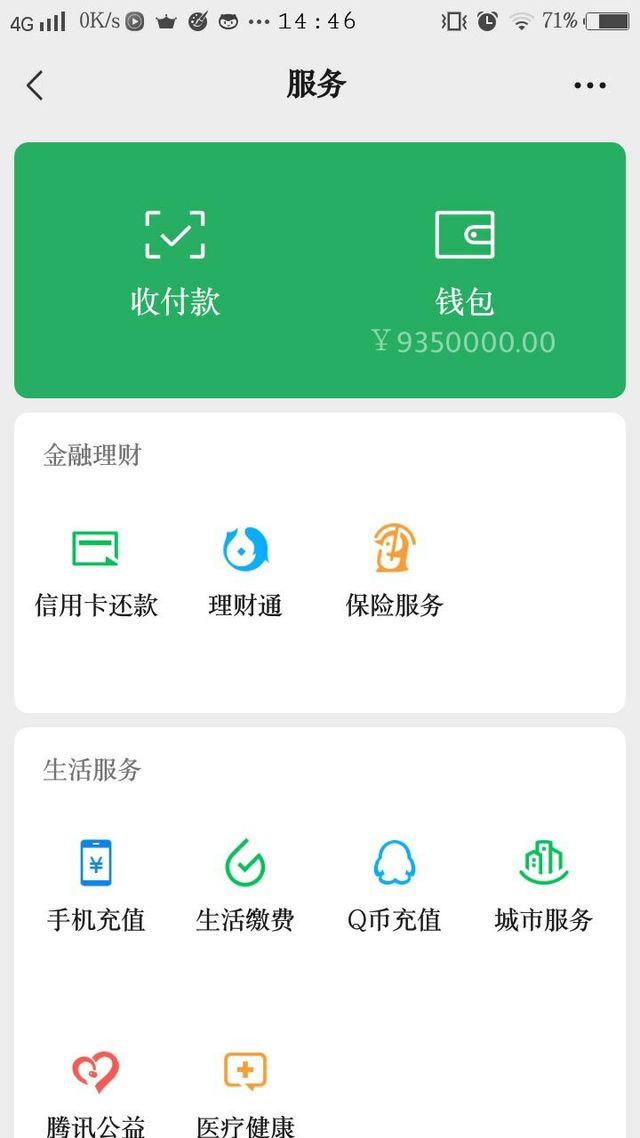The height and width of the screenshot is (1138, 640).
Task: Tap 手机充值 to top up phone
Action: coord(96,886)
